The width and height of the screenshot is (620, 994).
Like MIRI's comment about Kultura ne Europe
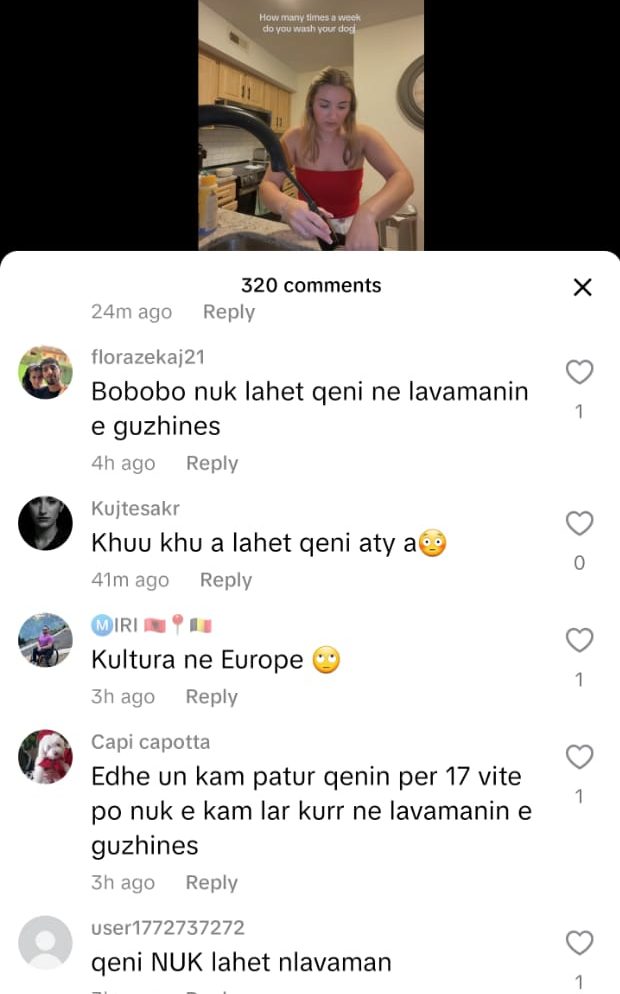tap(580, 641)
